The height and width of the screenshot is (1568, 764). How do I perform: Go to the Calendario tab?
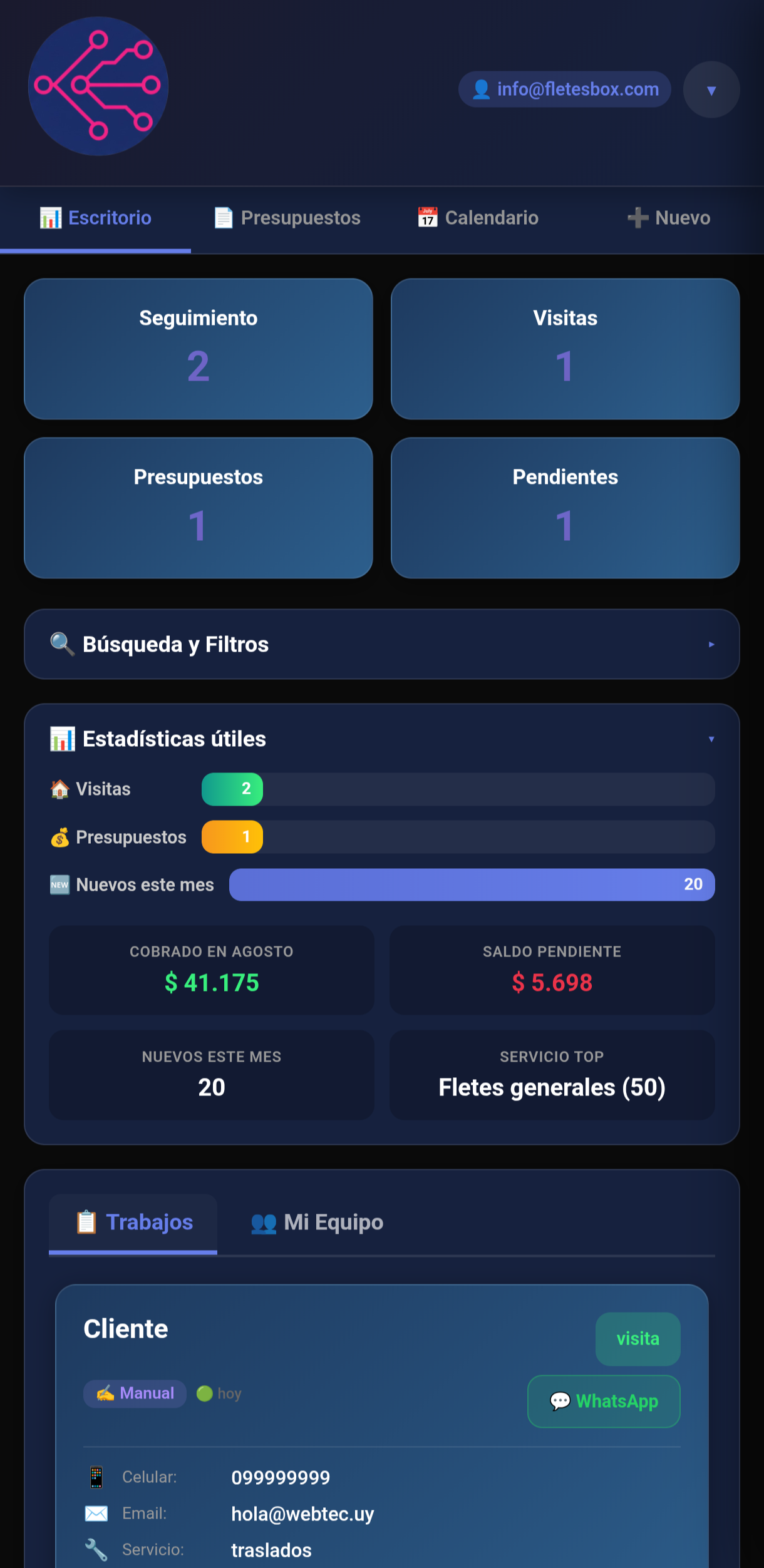[x=478, y=219]
